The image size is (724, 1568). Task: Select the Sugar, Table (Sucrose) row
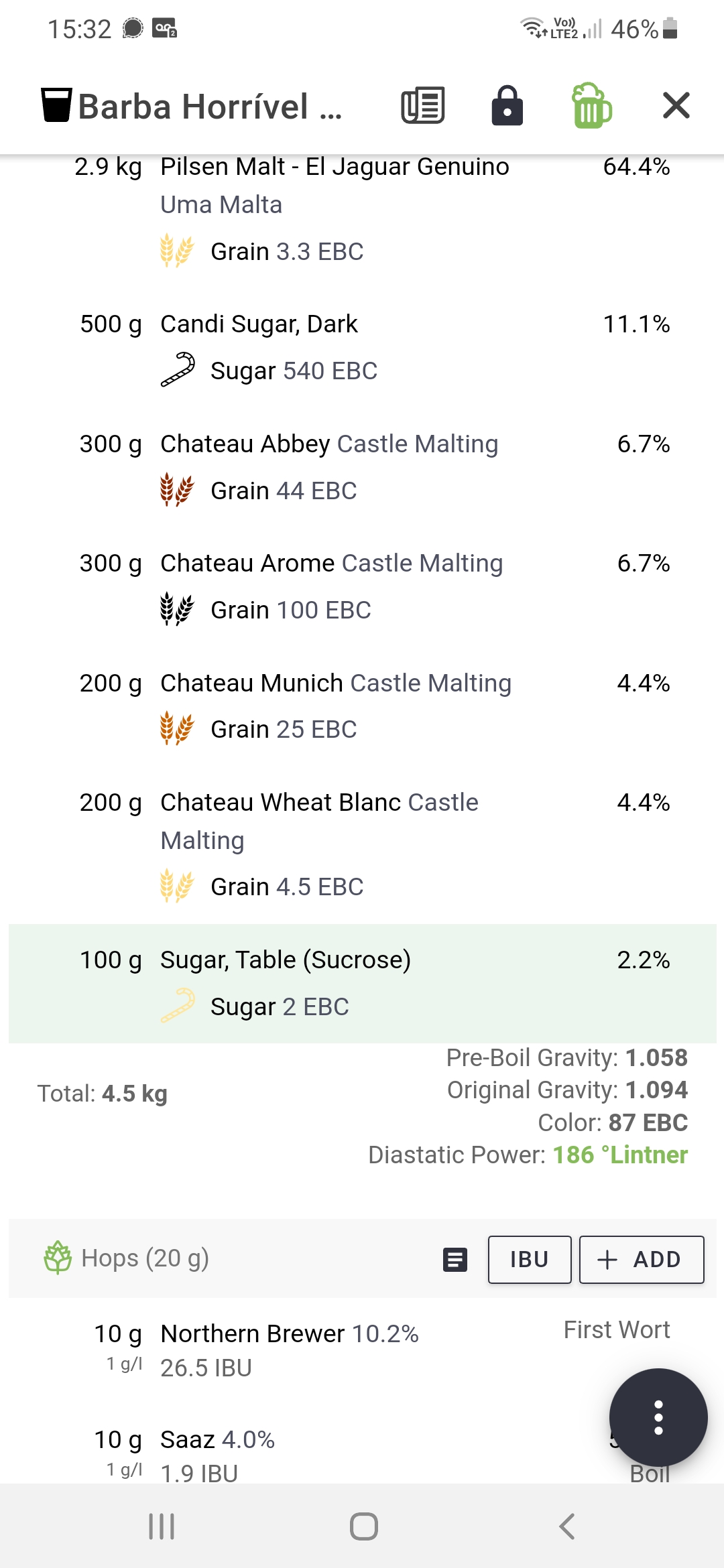tap(362, 984)
